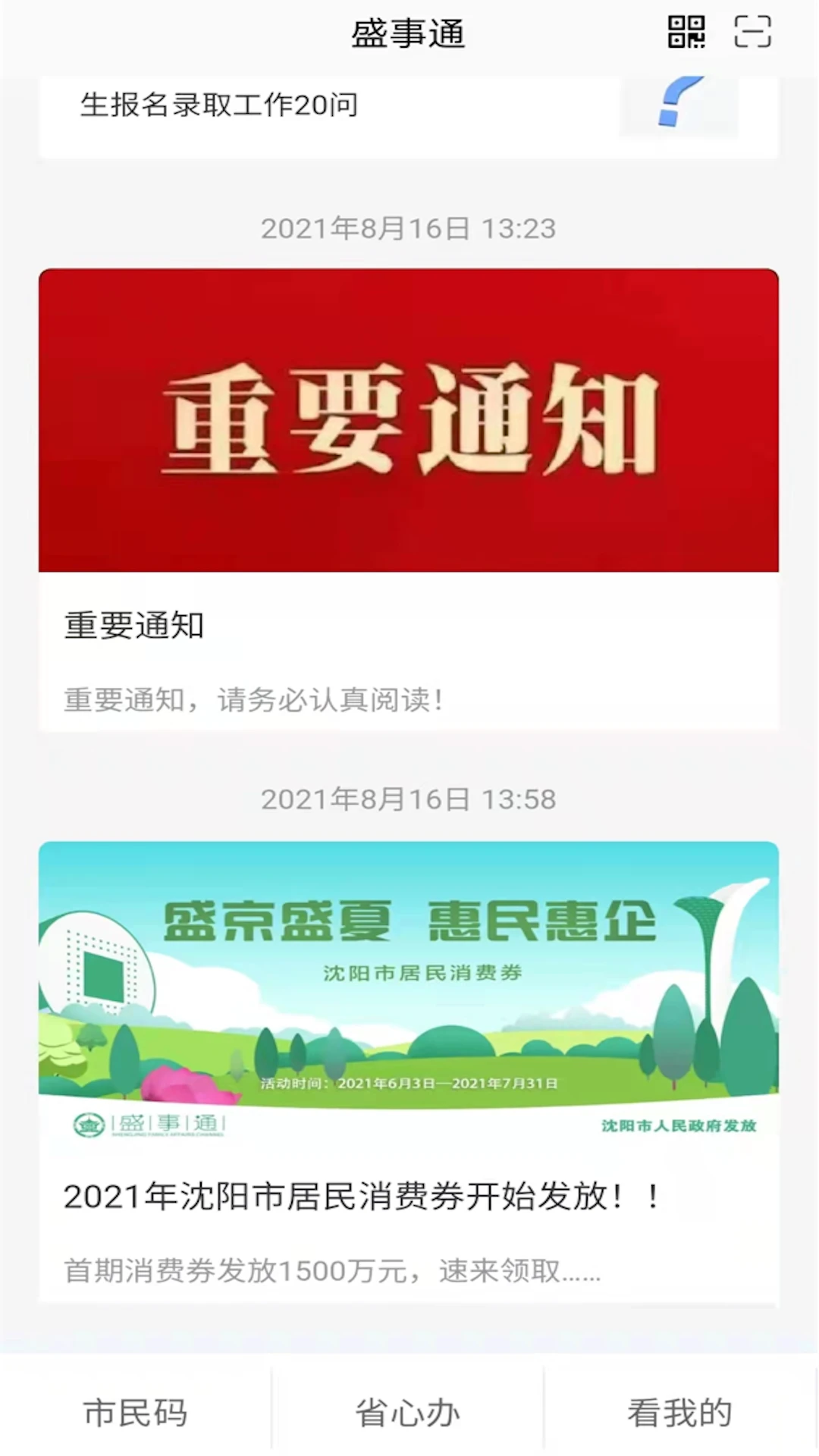819x1456 pixels.
Task: Launch the scan icon in the top bar
Action: pos(753,32)
